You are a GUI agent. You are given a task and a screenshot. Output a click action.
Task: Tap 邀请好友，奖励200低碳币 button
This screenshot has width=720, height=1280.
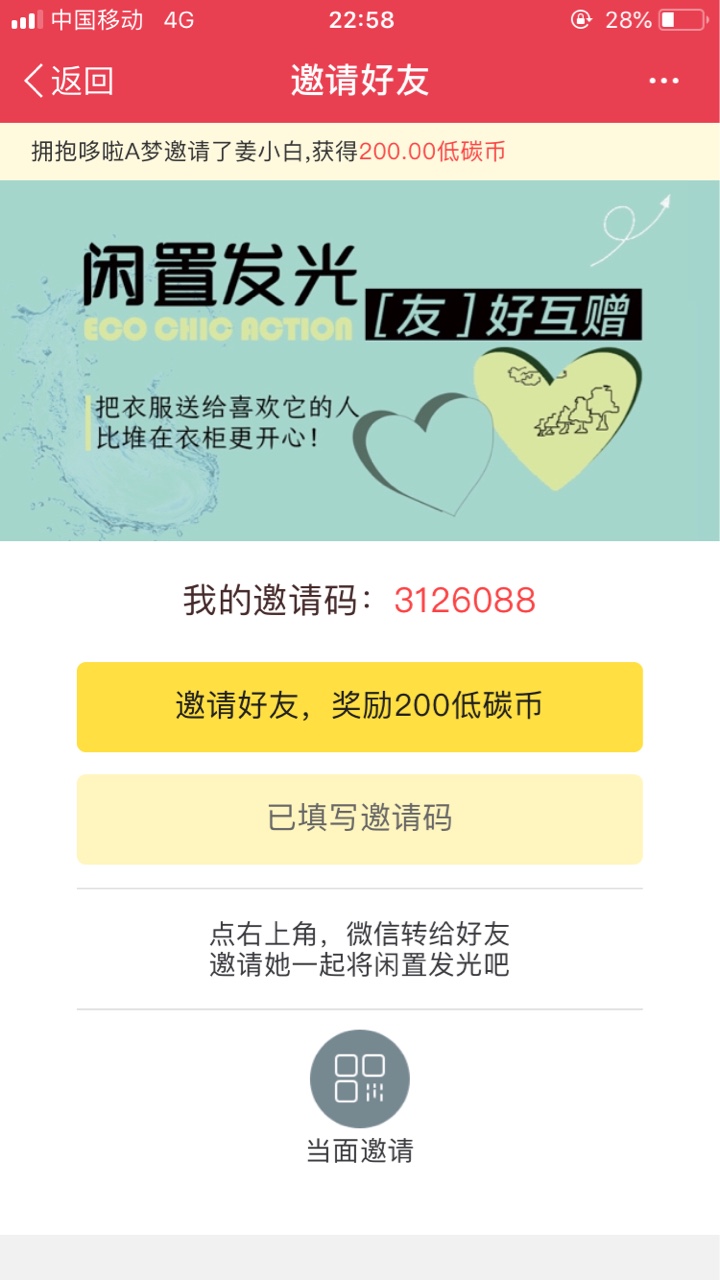coord(360,707)
